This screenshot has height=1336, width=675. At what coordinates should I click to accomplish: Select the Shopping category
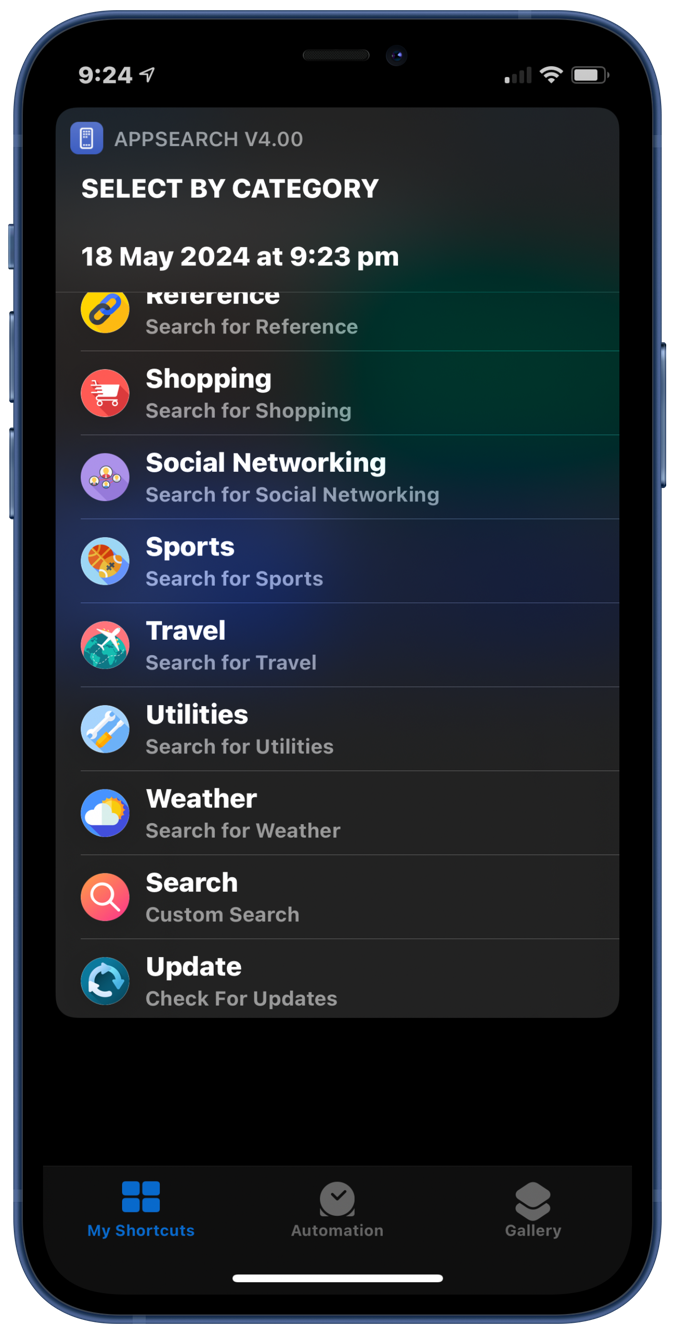(337, 393)
